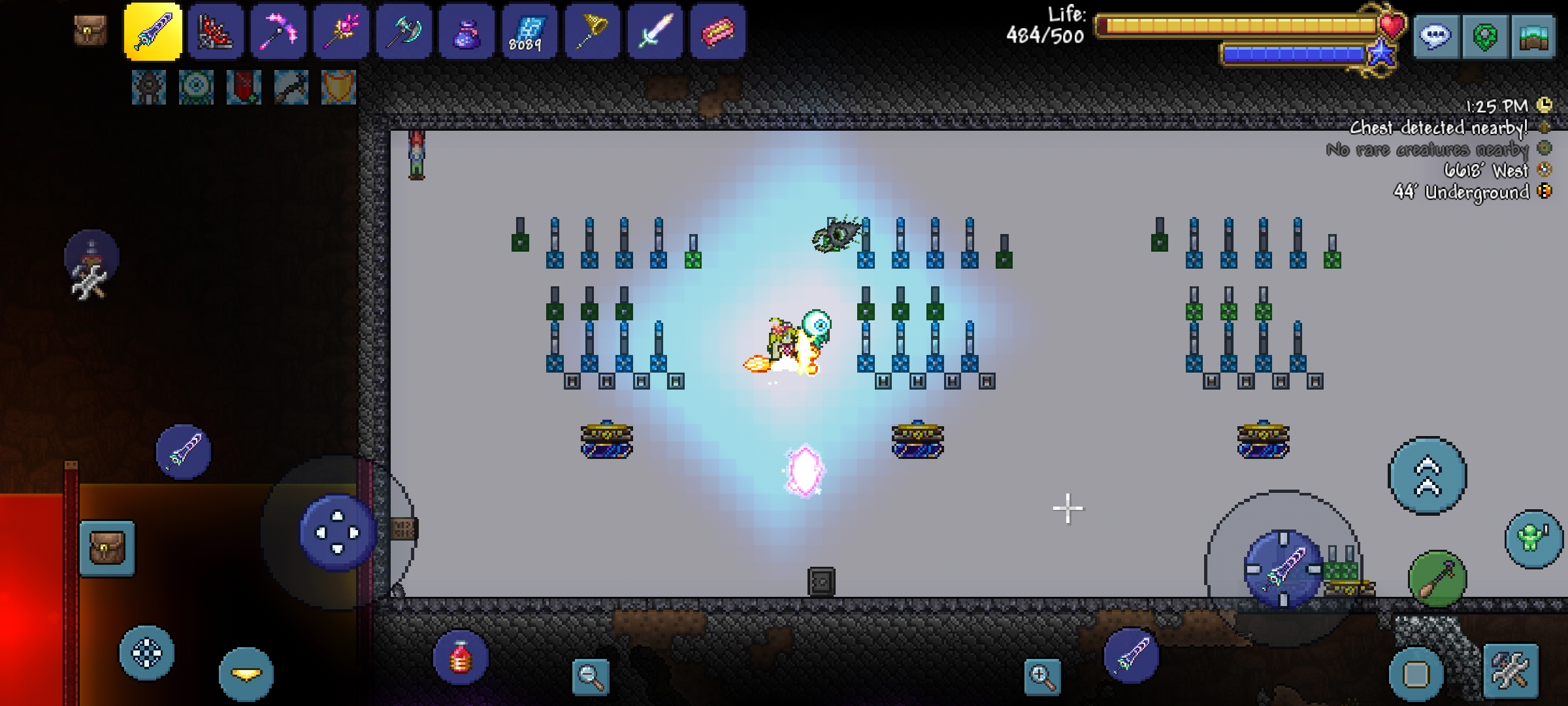Select the pink bed hotbar slot
This screenshot has height=706, width=1568.
pos(717,31)
